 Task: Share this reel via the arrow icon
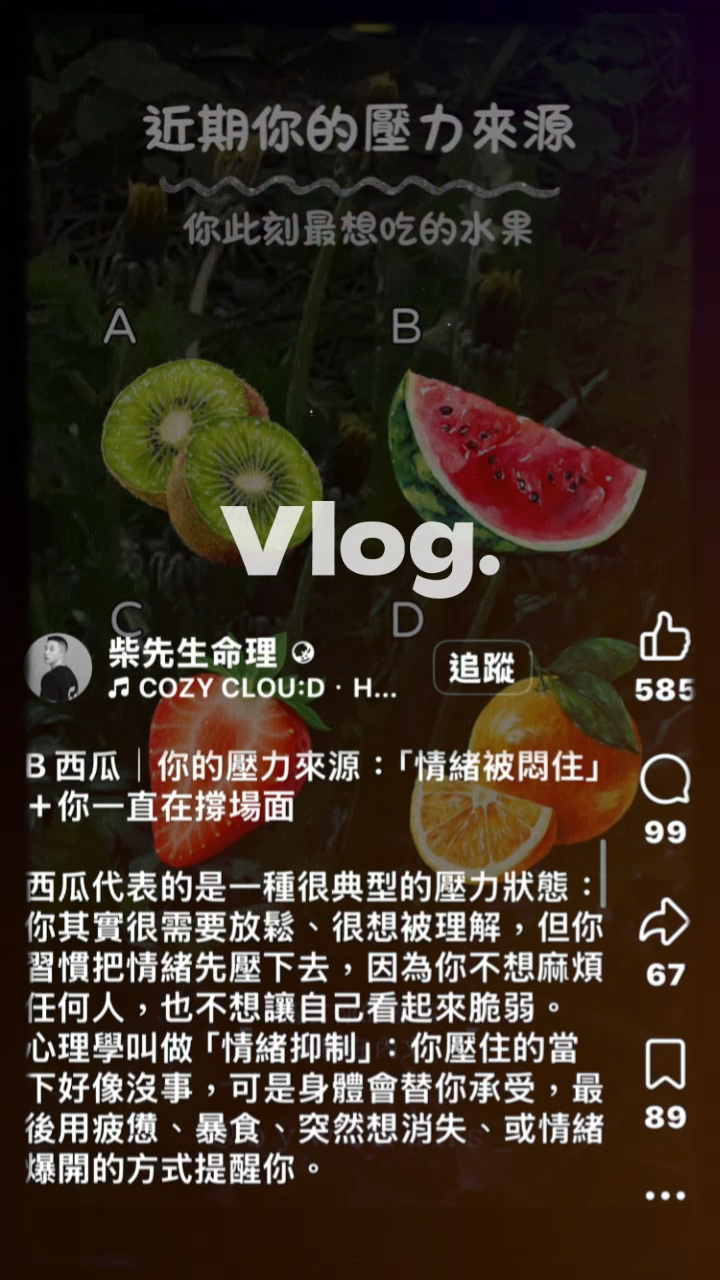point(665,922)
